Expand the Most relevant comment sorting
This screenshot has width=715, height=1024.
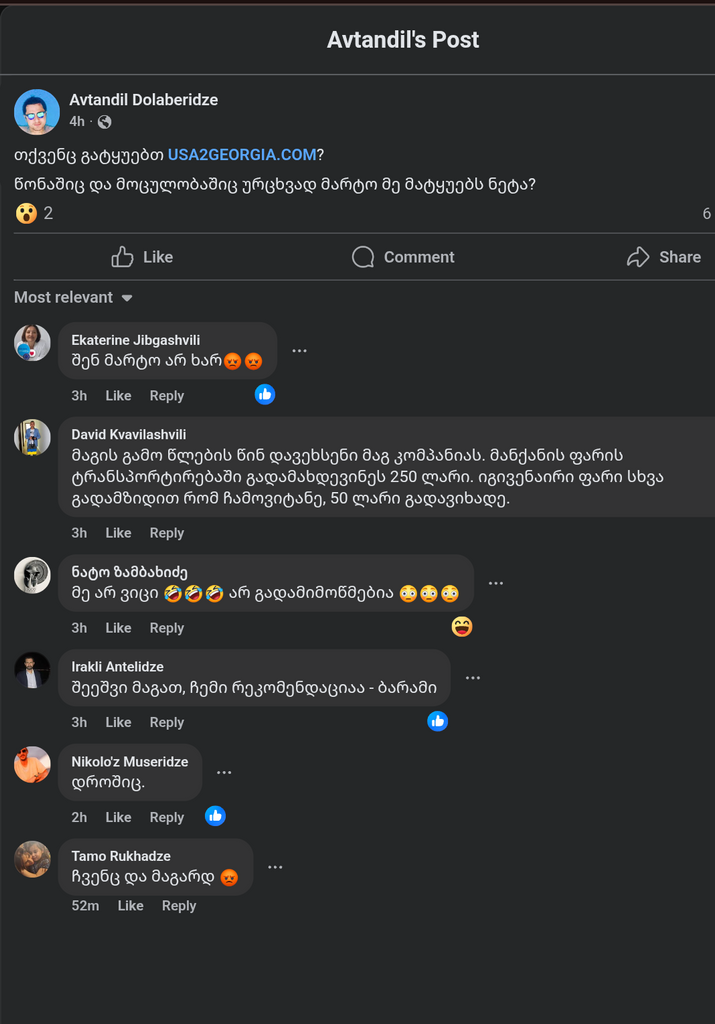coord(74,297)
